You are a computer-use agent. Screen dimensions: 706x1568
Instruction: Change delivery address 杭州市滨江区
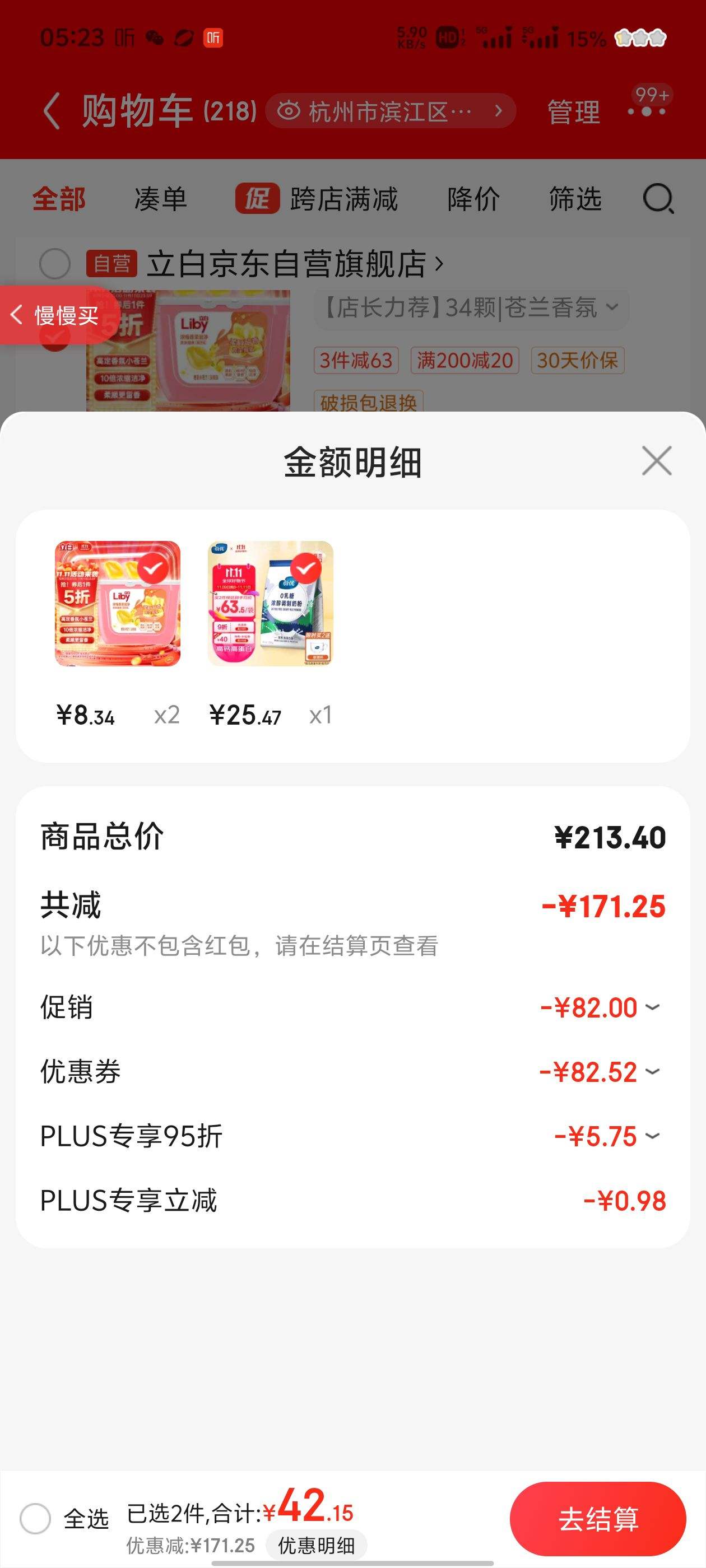391,111
